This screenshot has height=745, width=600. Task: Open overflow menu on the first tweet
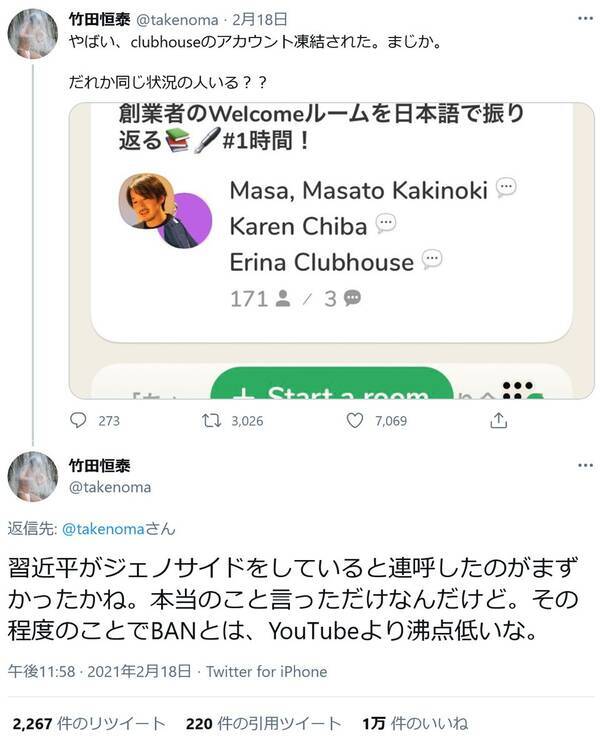584,19
